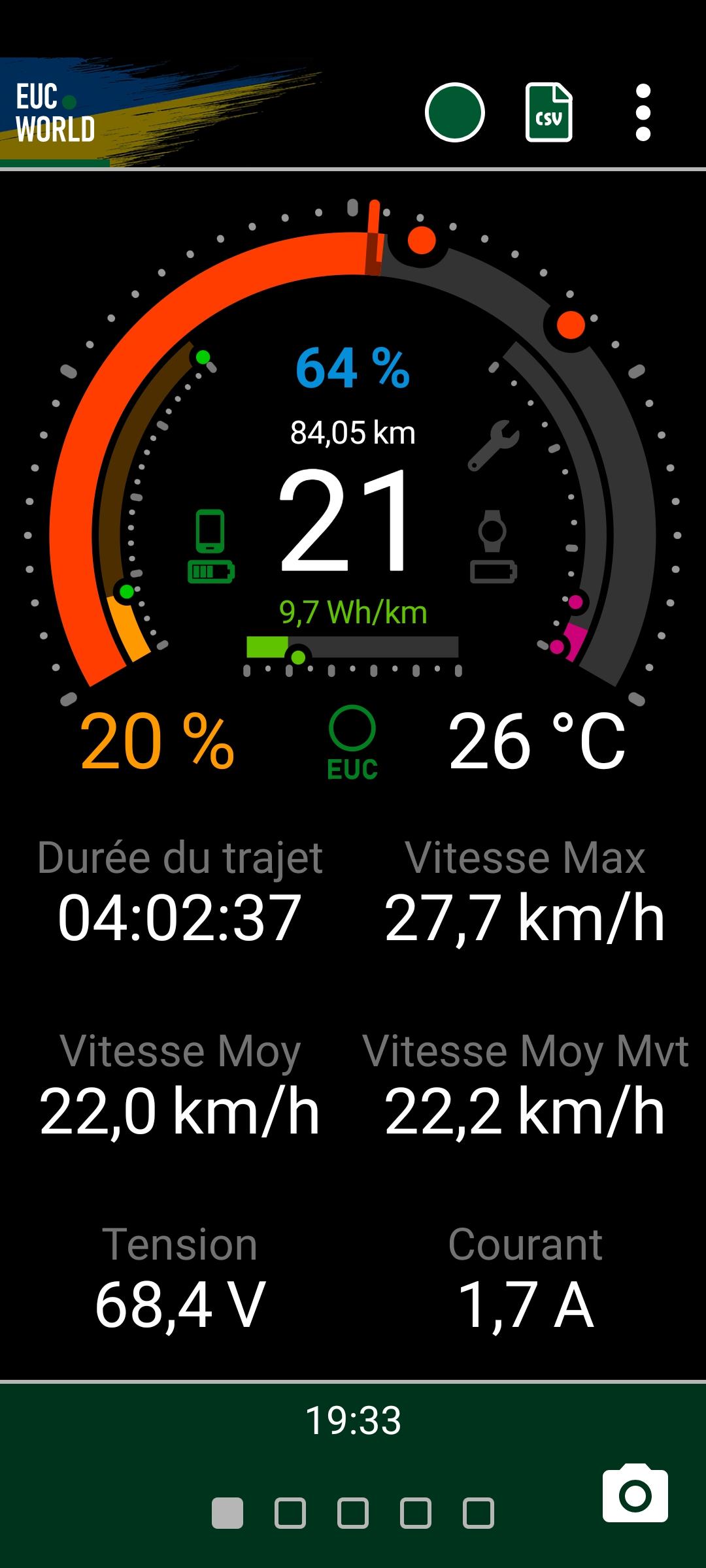The width and height of the screenshot is (706, 1568).
Task: Open the three-dot overflow menu
Action: [643, 112]
